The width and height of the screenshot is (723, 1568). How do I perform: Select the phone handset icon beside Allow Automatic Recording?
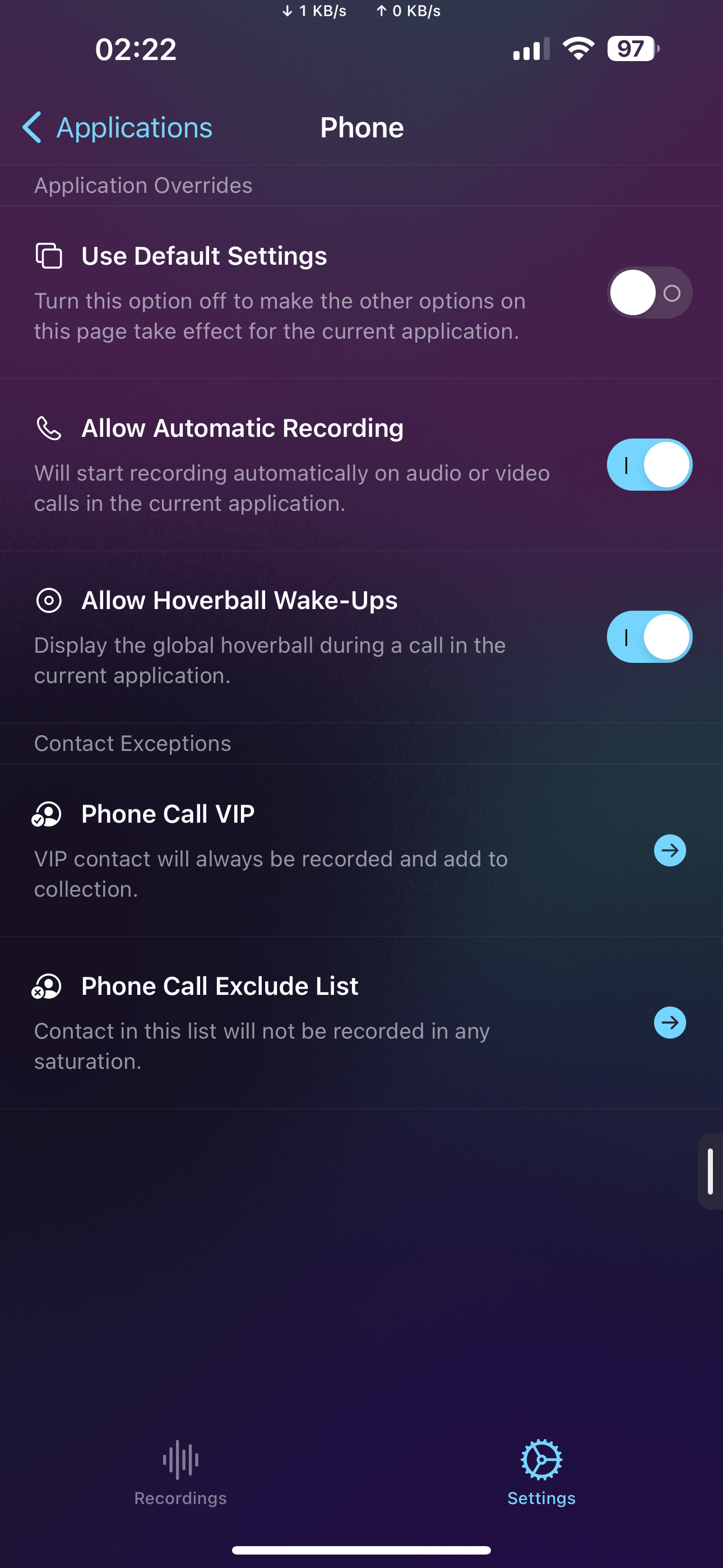49,428
